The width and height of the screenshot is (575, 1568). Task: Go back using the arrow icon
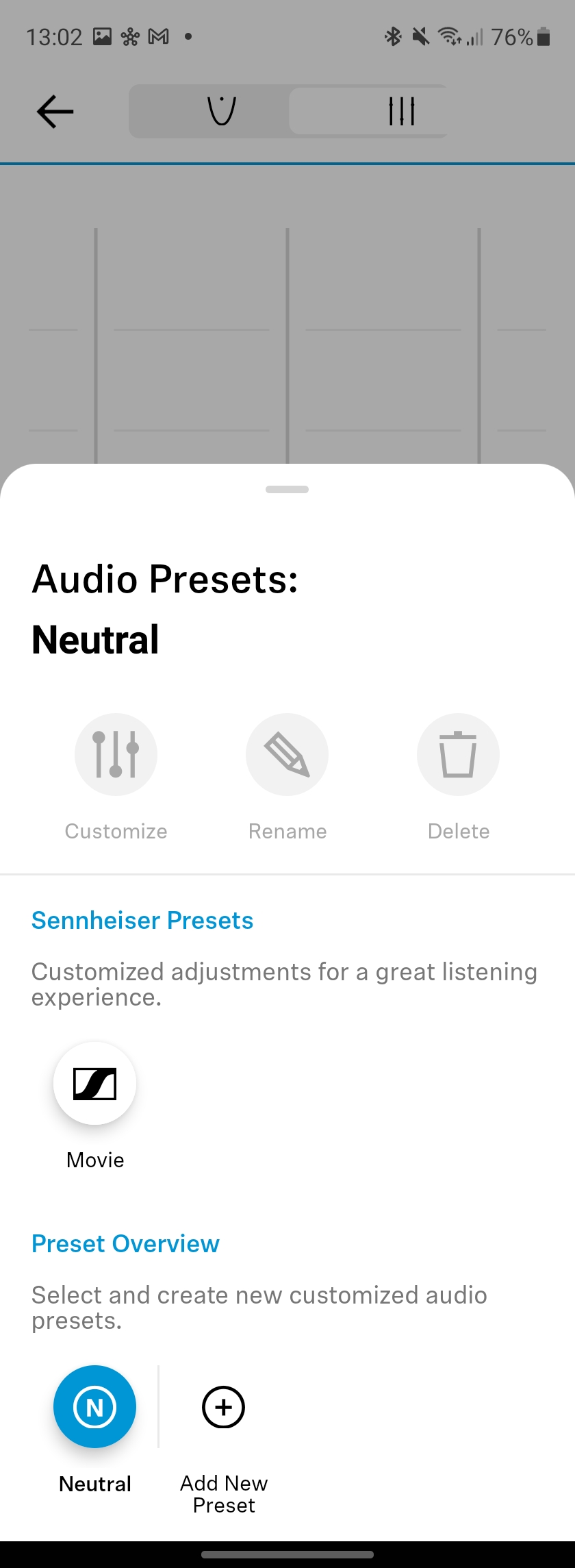55,112
